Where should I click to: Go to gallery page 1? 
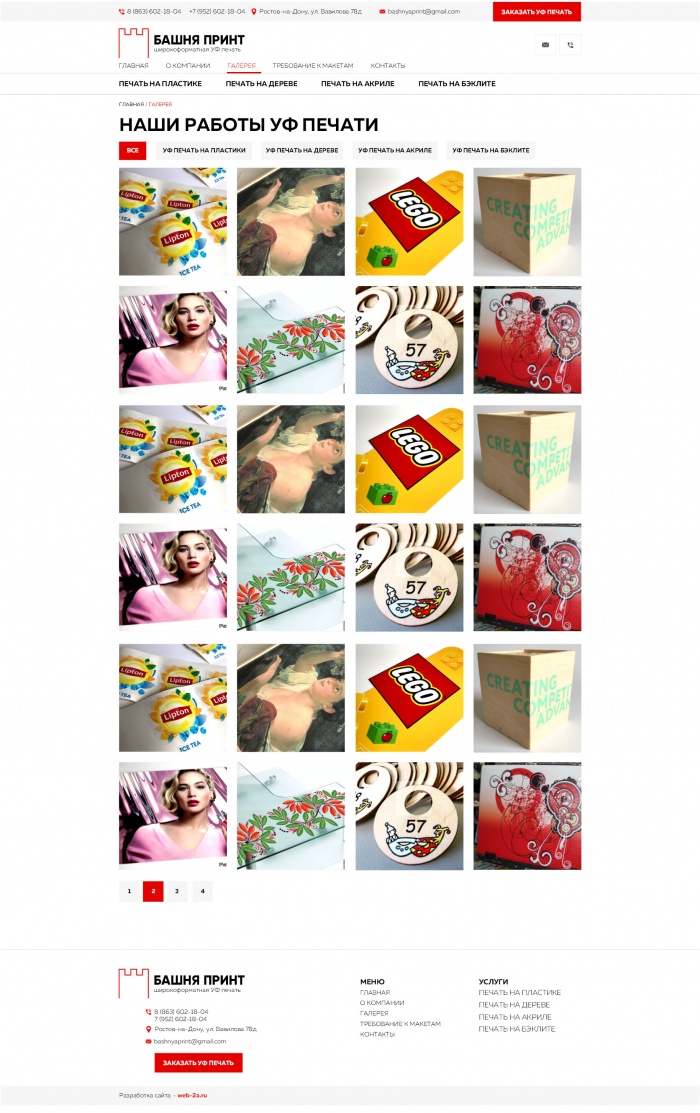(x=129, y=891)
